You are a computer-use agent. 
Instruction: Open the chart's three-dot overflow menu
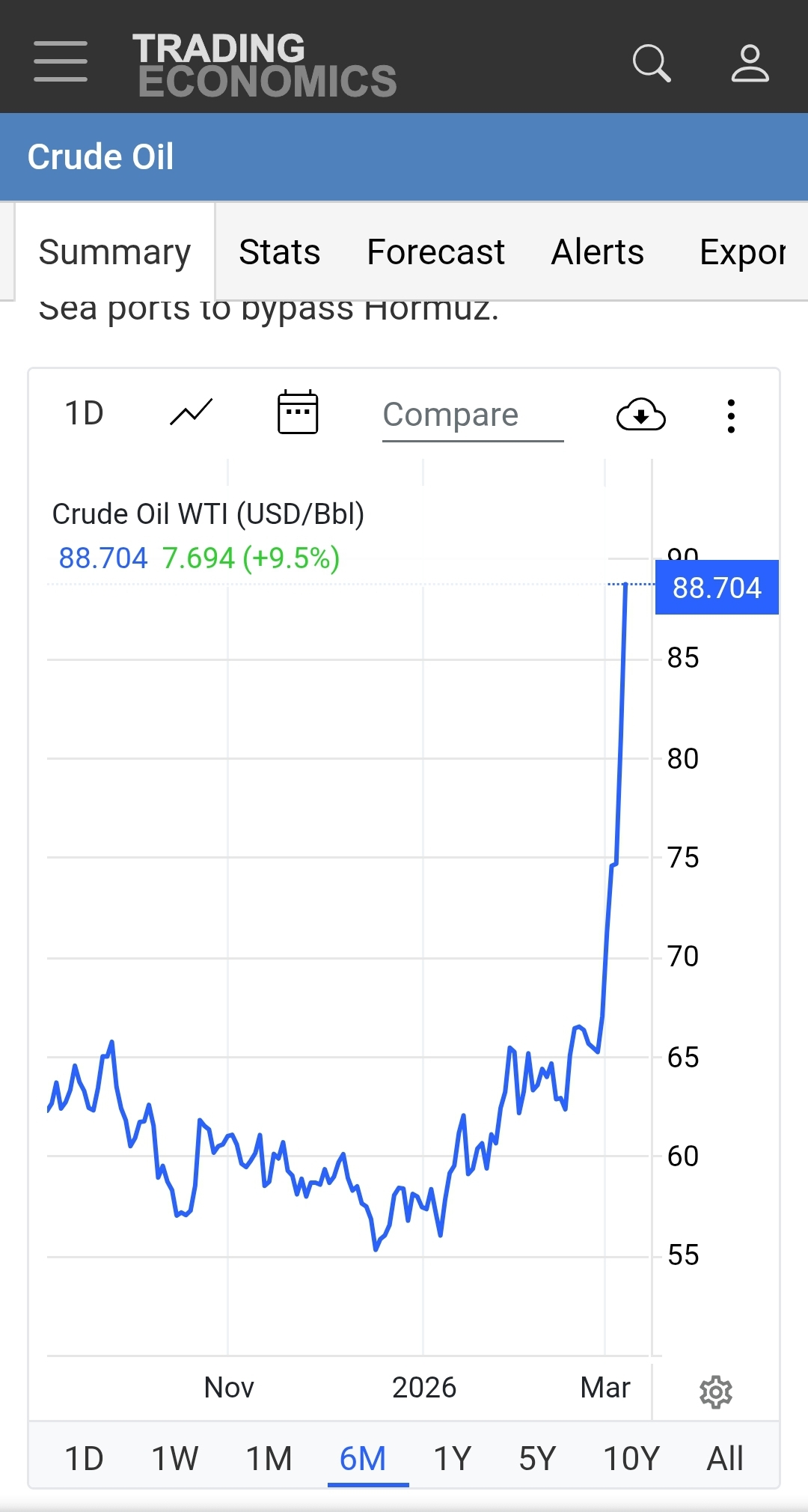coord(731,415)
